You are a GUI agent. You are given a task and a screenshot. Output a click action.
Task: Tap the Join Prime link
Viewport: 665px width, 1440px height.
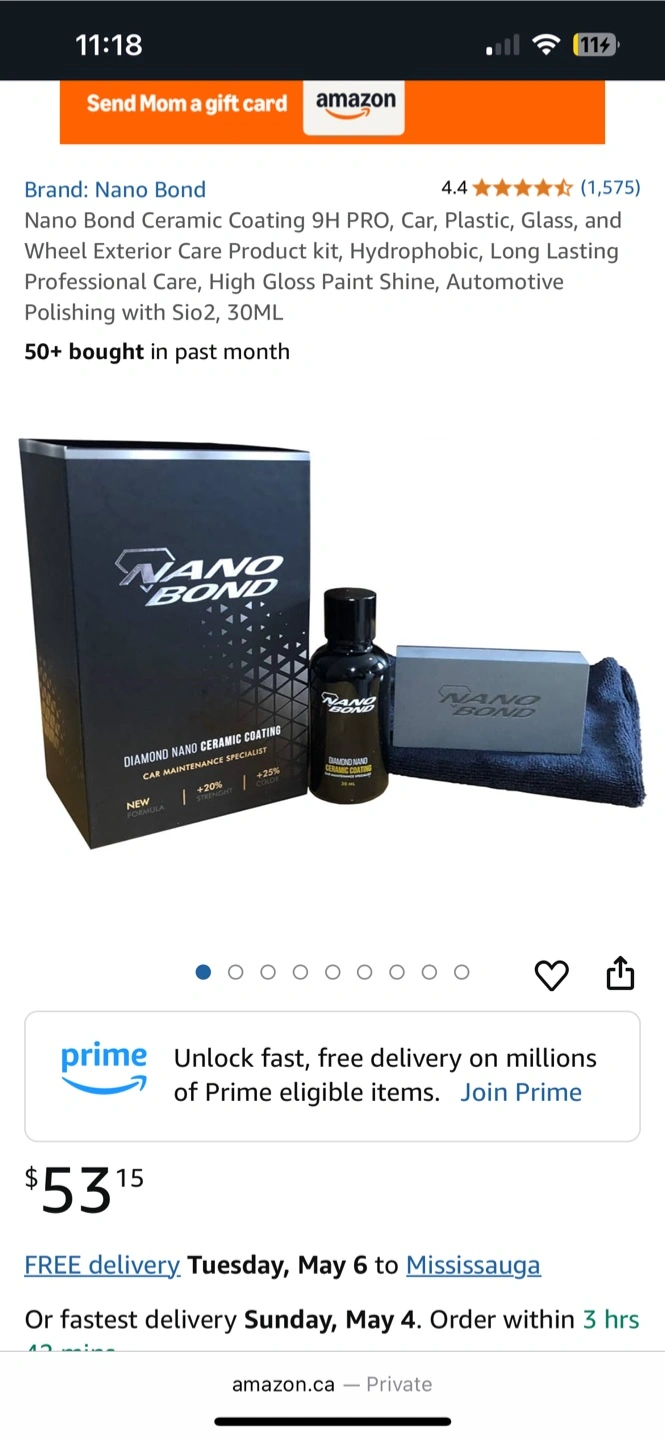point(521,1092)
